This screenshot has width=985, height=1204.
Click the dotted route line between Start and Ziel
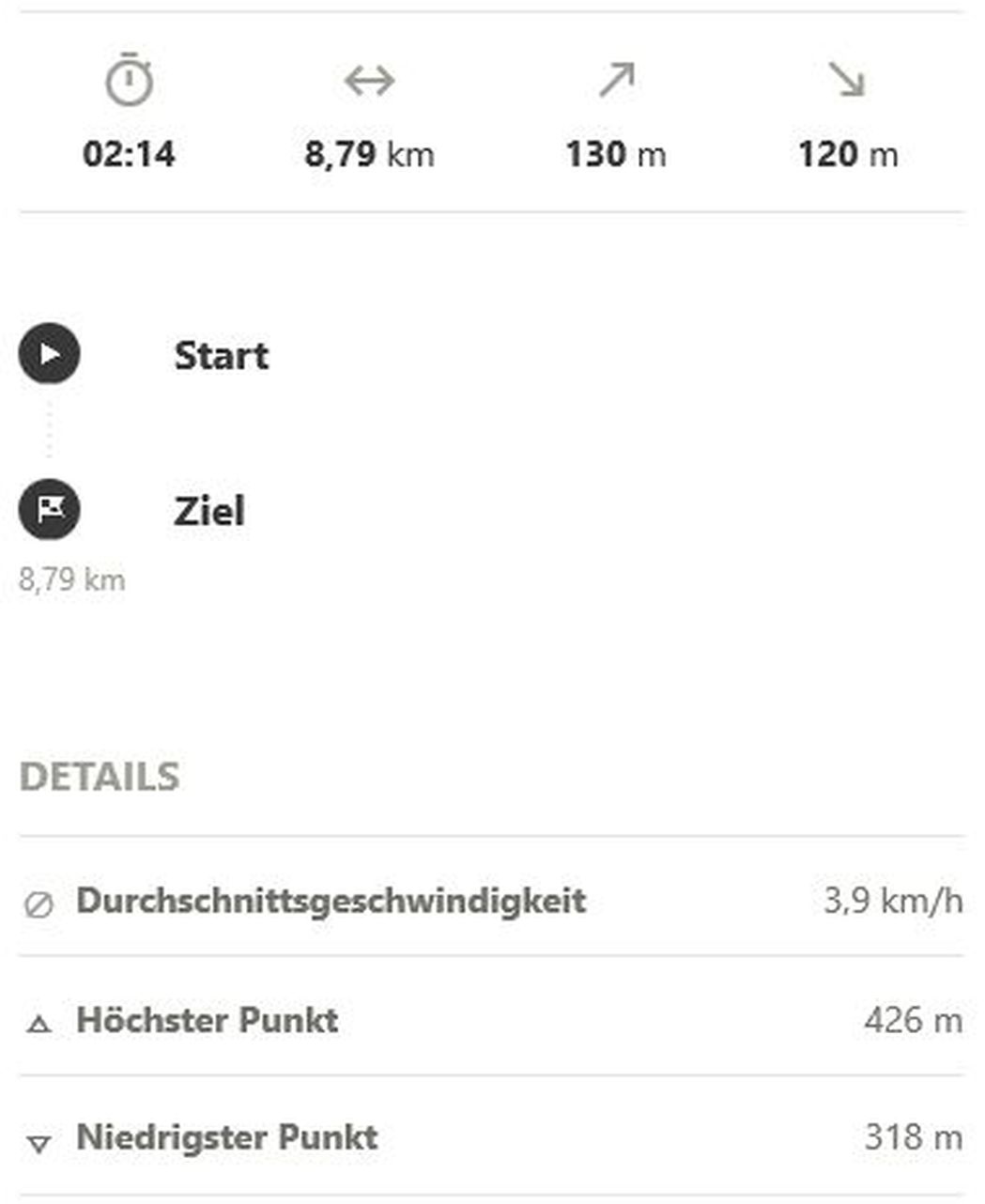point(49,430)
